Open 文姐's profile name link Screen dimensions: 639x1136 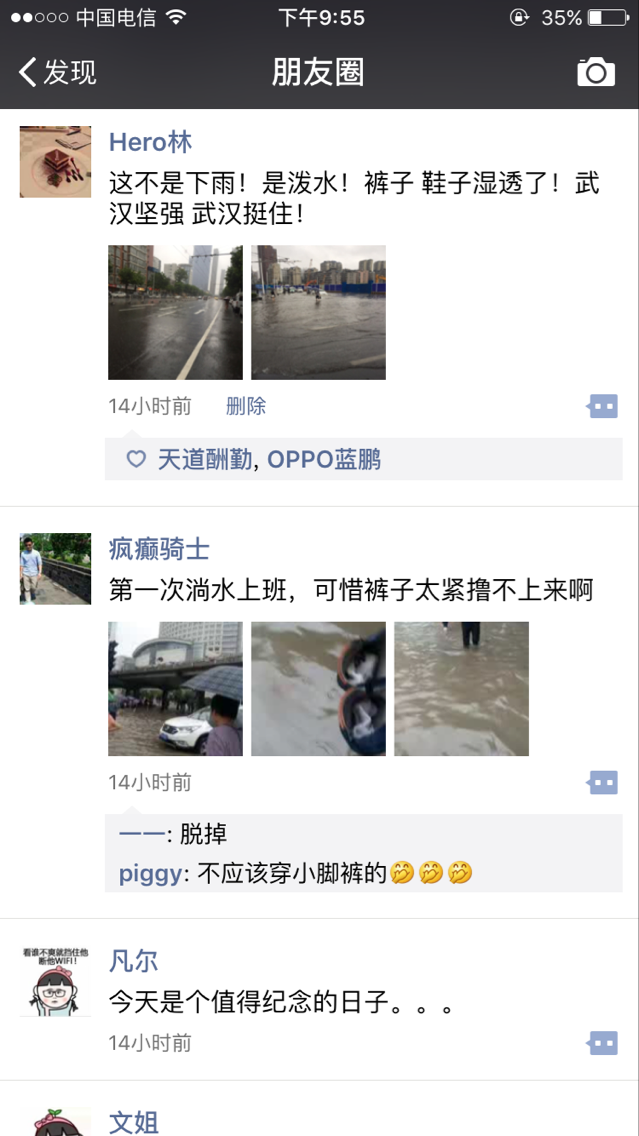click(x=133, y=1122)
